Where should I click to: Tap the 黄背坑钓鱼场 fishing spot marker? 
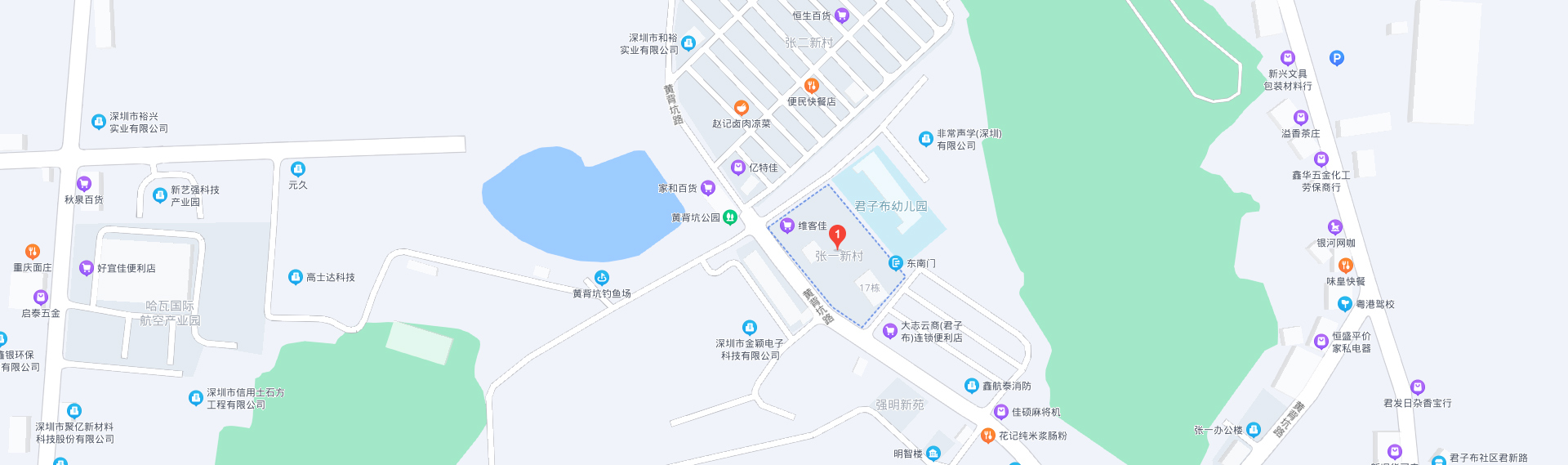pyautogui.click(x=602, y=278)
